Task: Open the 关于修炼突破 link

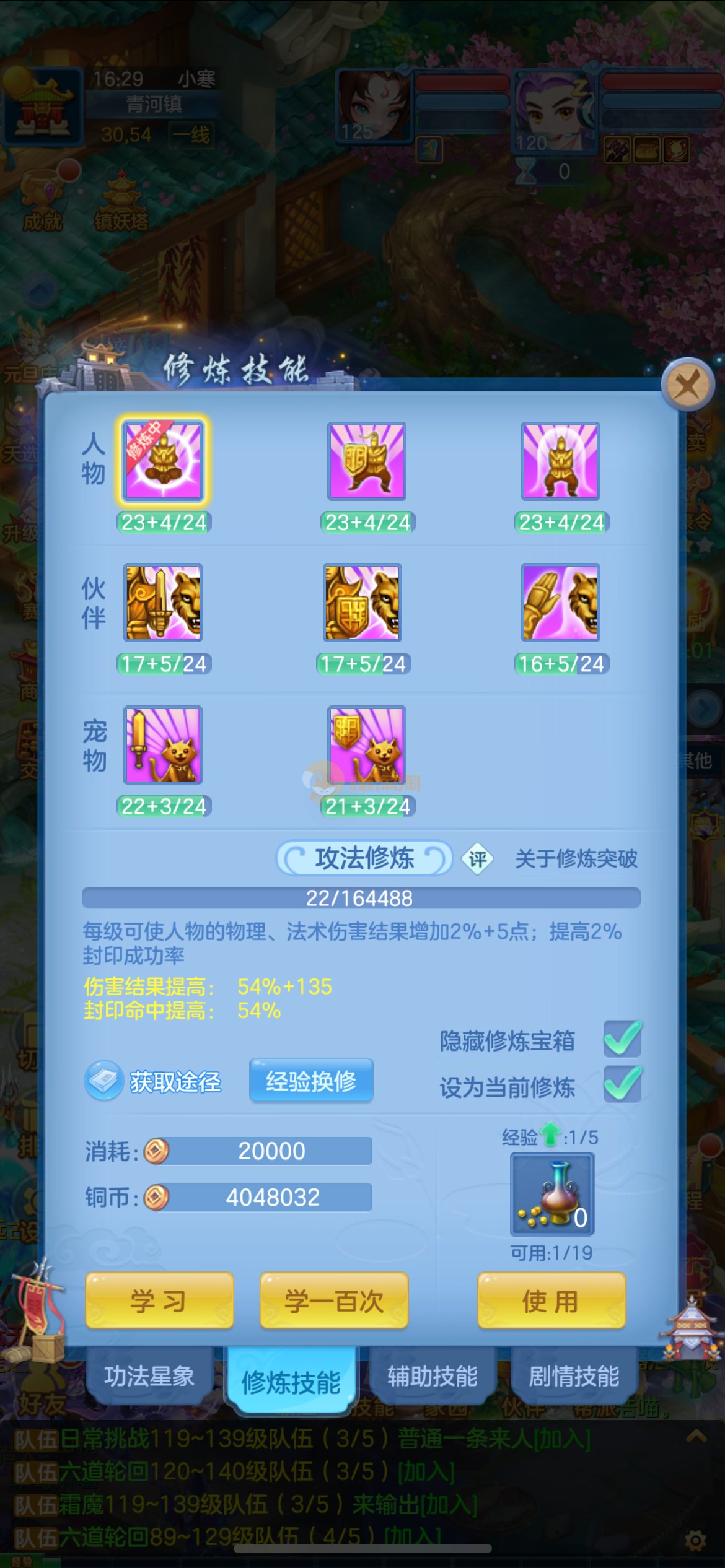Action: 576,859
